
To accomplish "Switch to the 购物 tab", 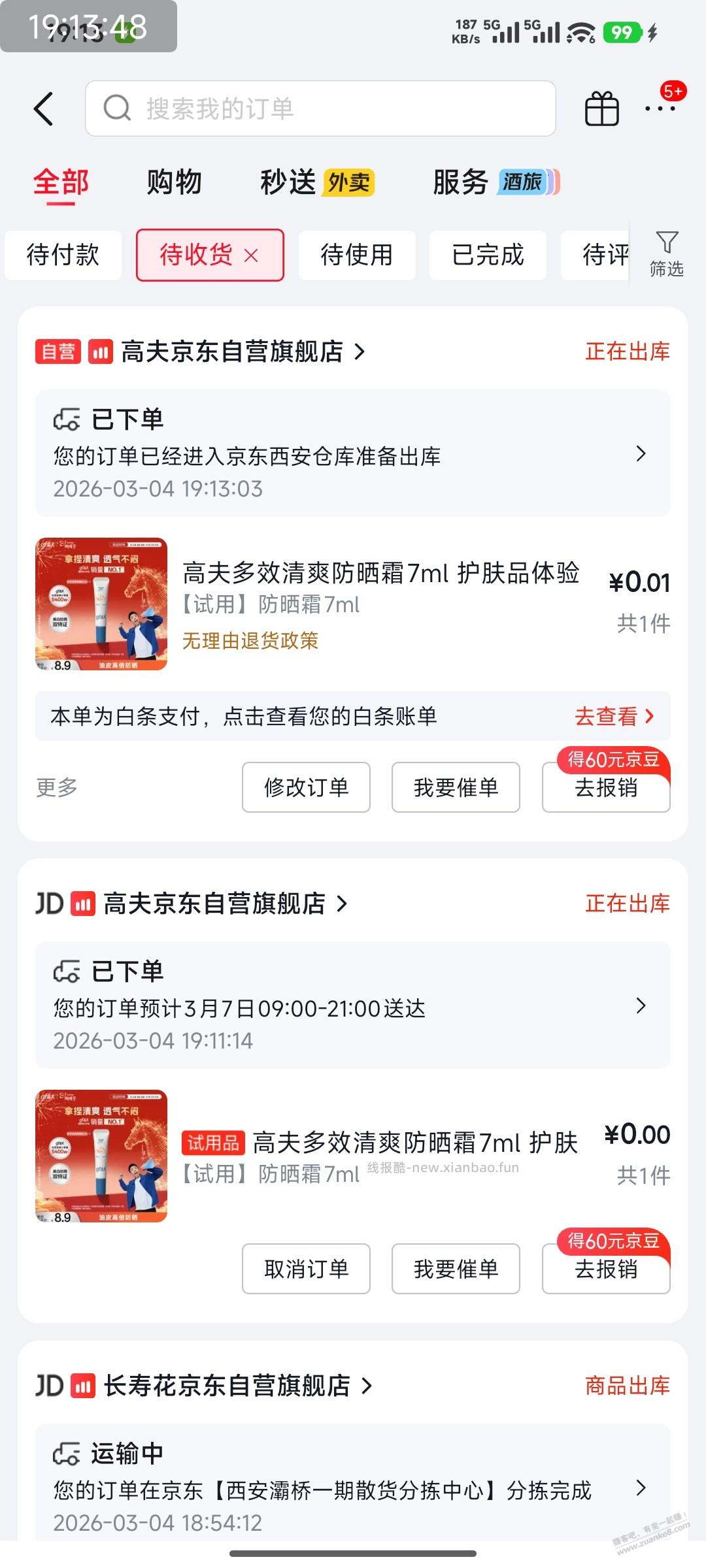I will click(174, 182).
